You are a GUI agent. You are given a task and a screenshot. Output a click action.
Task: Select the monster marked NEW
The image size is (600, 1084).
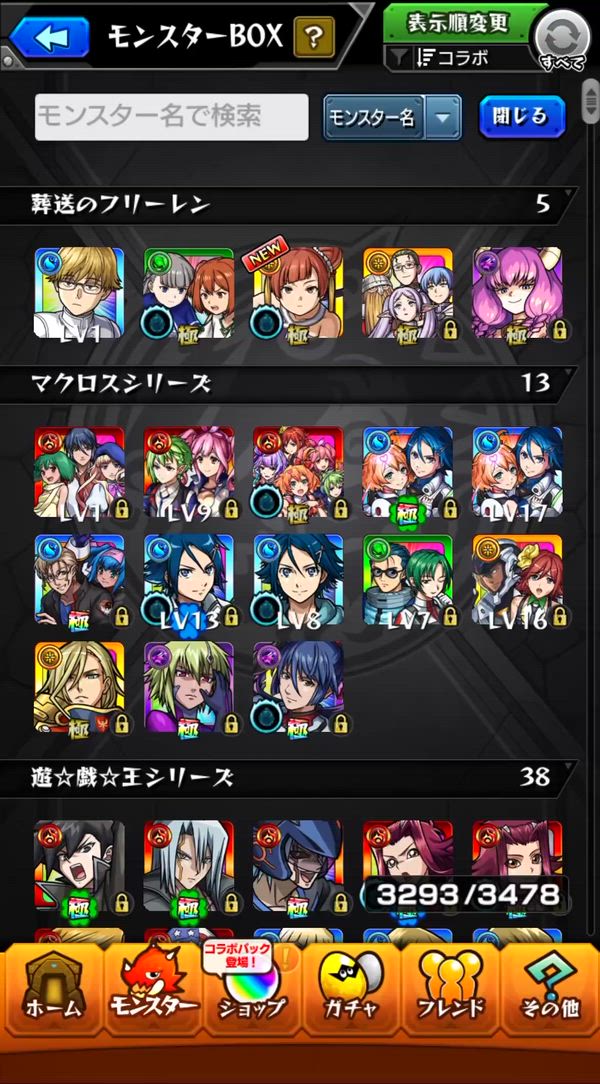click(298, 292)
